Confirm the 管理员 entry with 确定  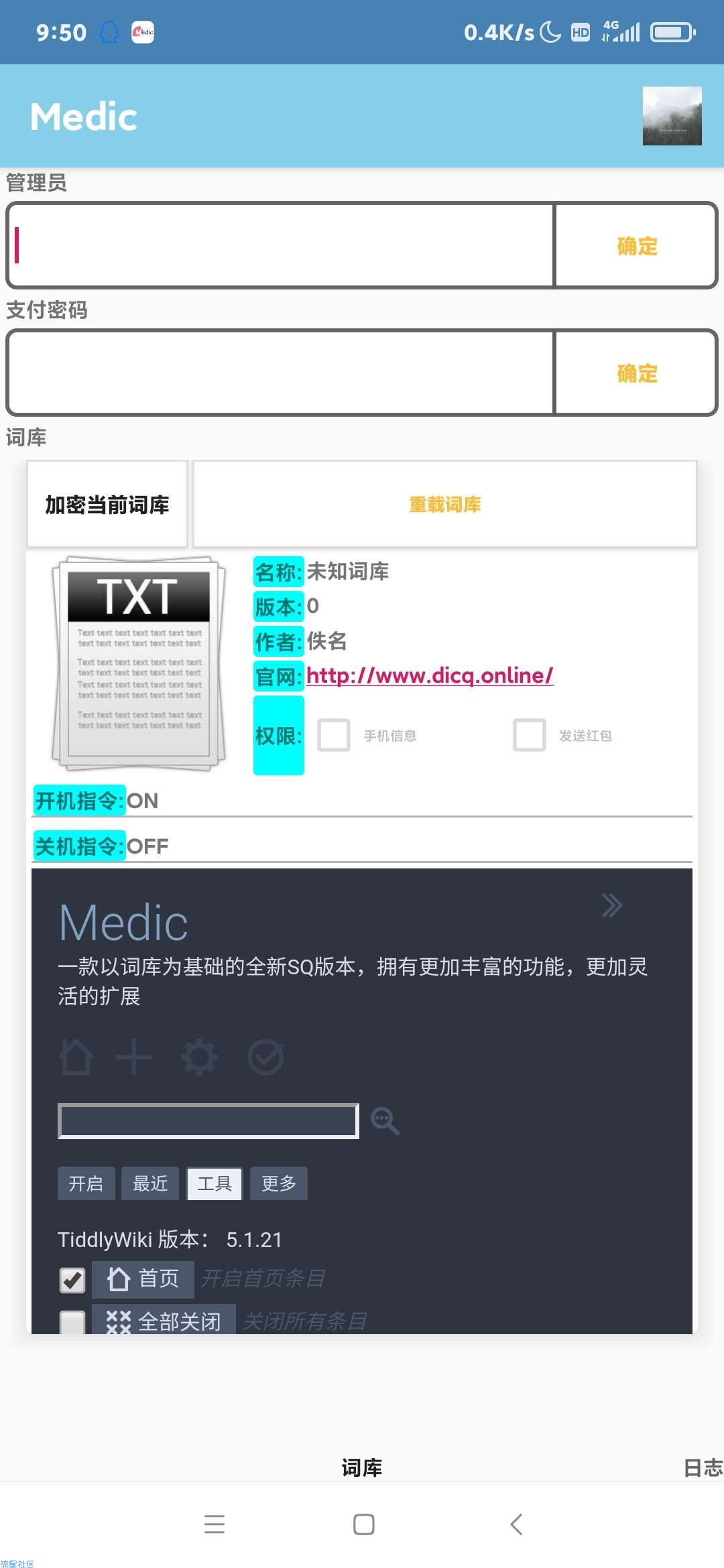[x=636, y=246]
